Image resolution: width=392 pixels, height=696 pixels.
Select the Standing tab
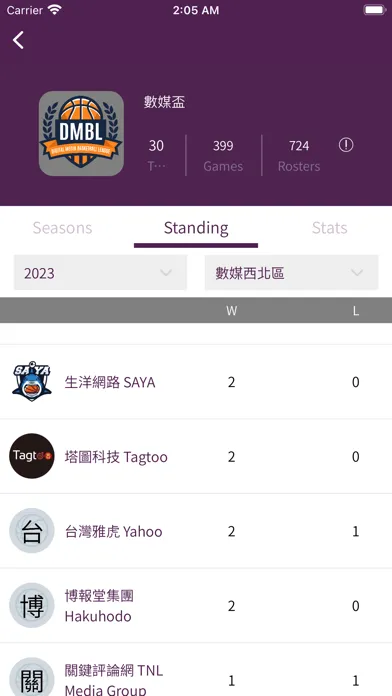(x=196, y=228)
